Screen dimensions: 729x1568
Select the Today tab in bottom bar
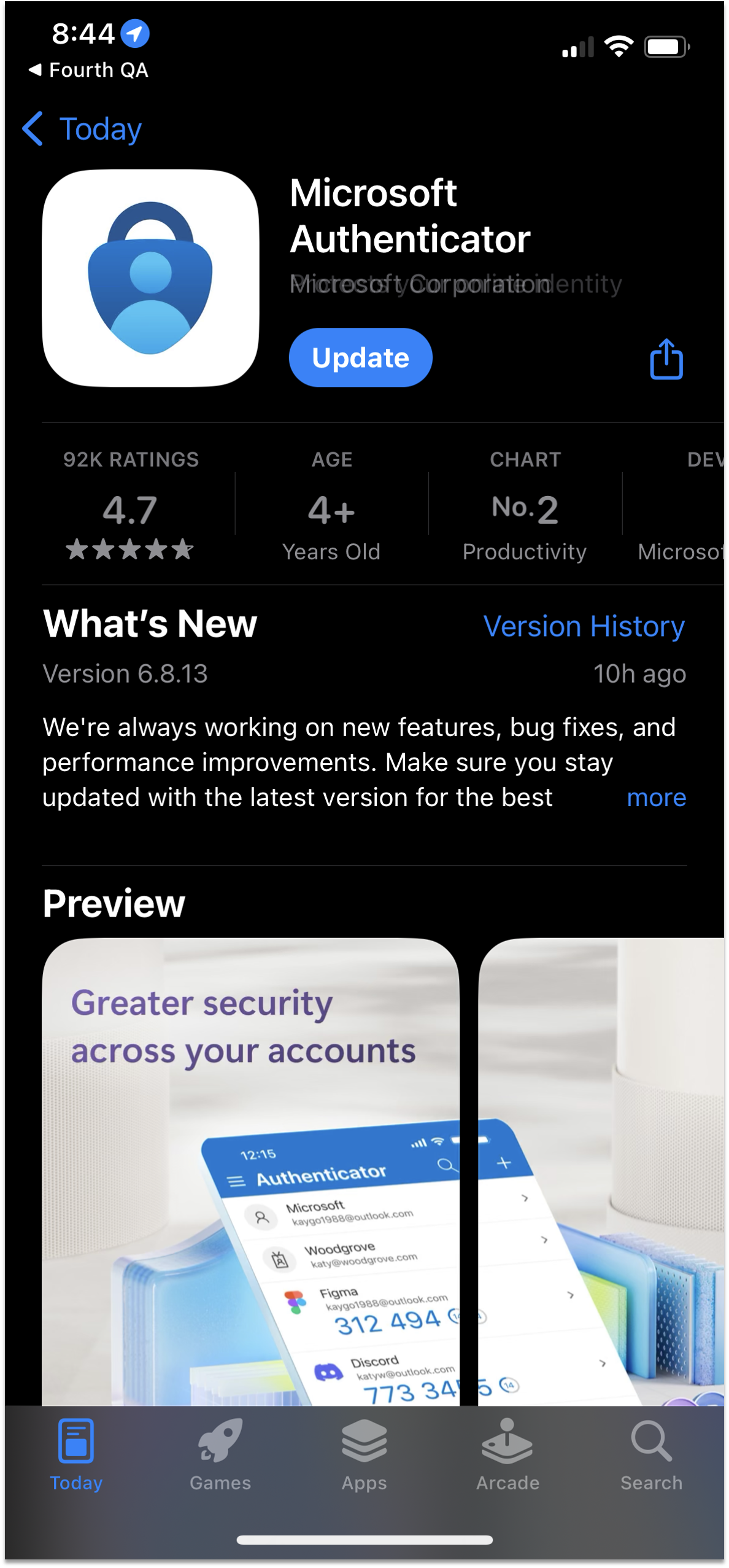[x=76, y=1456]
